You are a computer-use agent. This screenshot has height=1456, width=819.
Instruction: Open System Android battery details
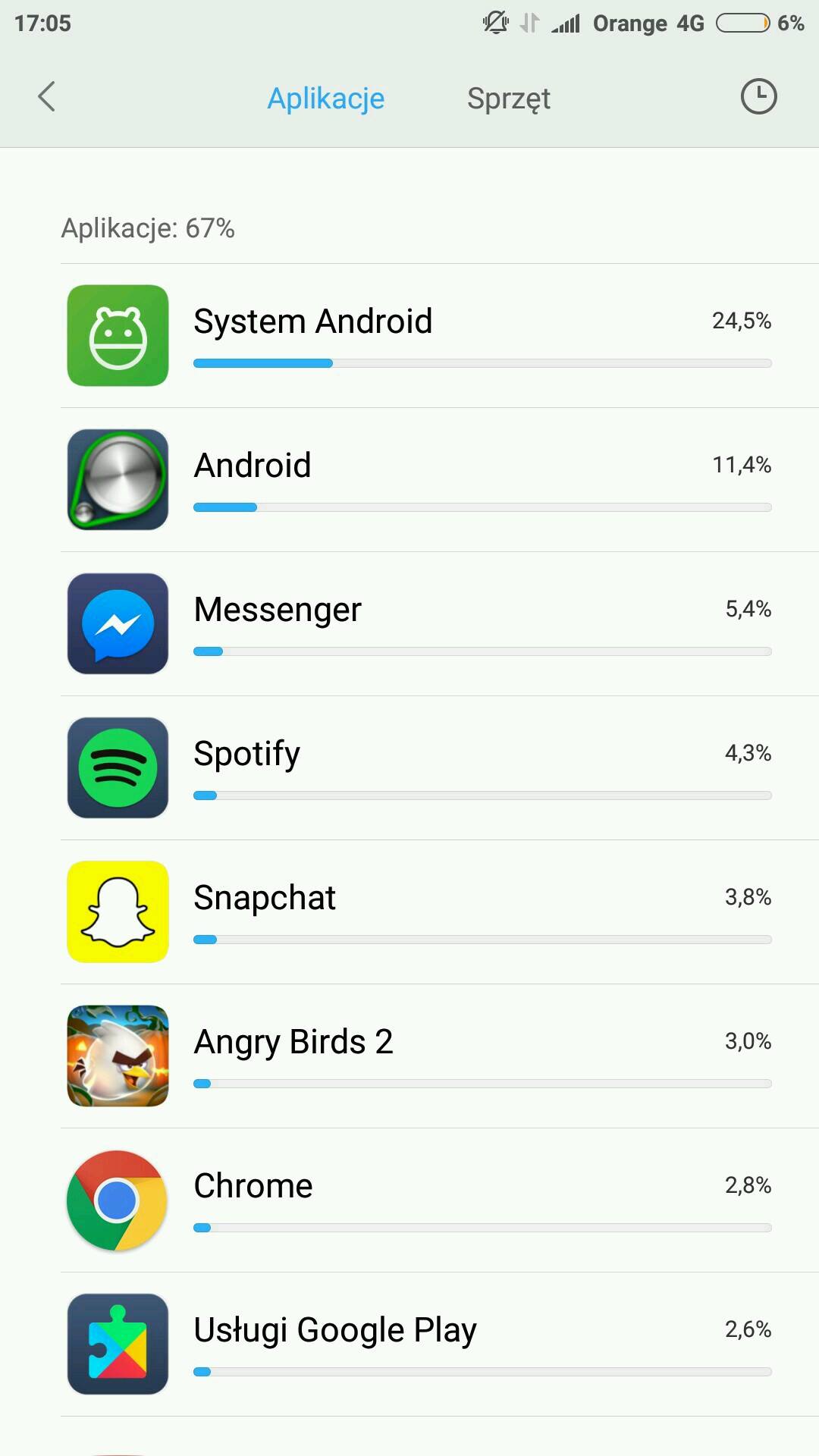440,335
